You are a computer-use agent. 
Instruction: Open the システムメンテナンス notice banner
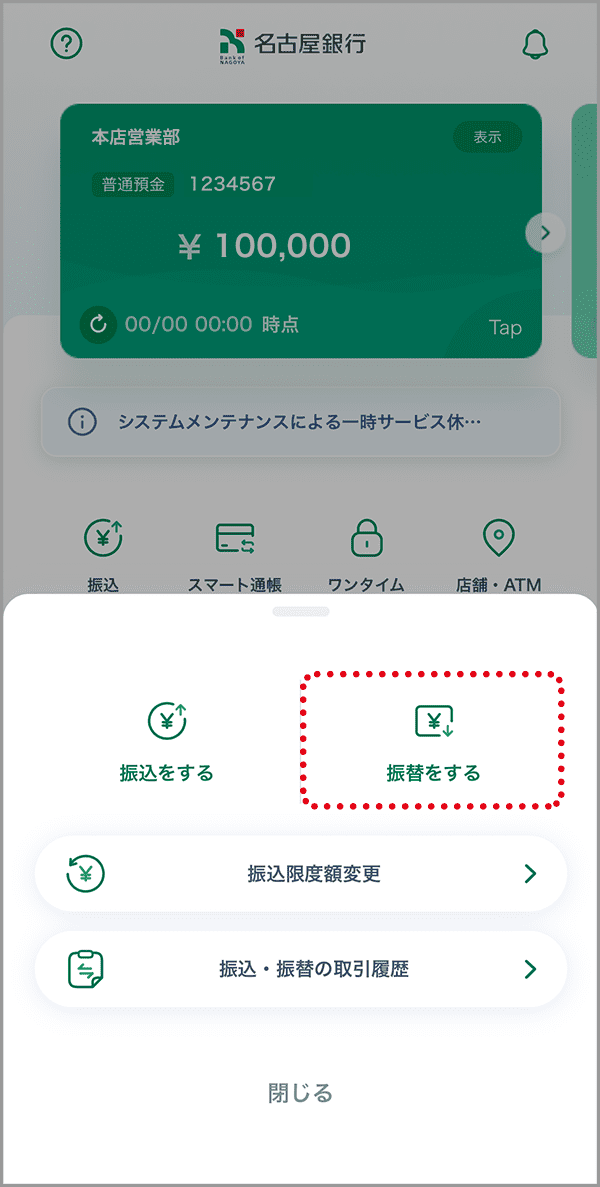(300, 422)
